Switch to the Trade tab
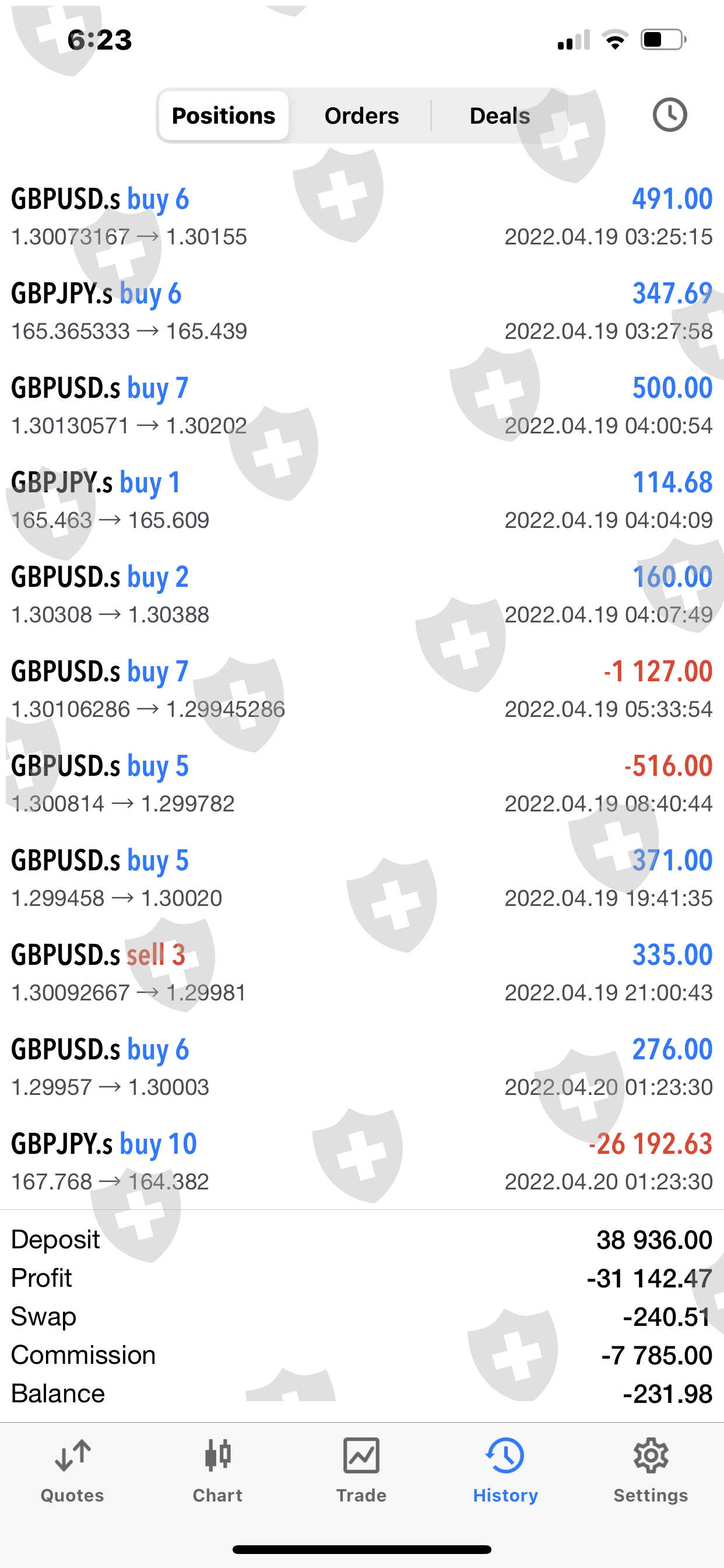This screenshot has width=724, height=1568. coord(361,1468)
